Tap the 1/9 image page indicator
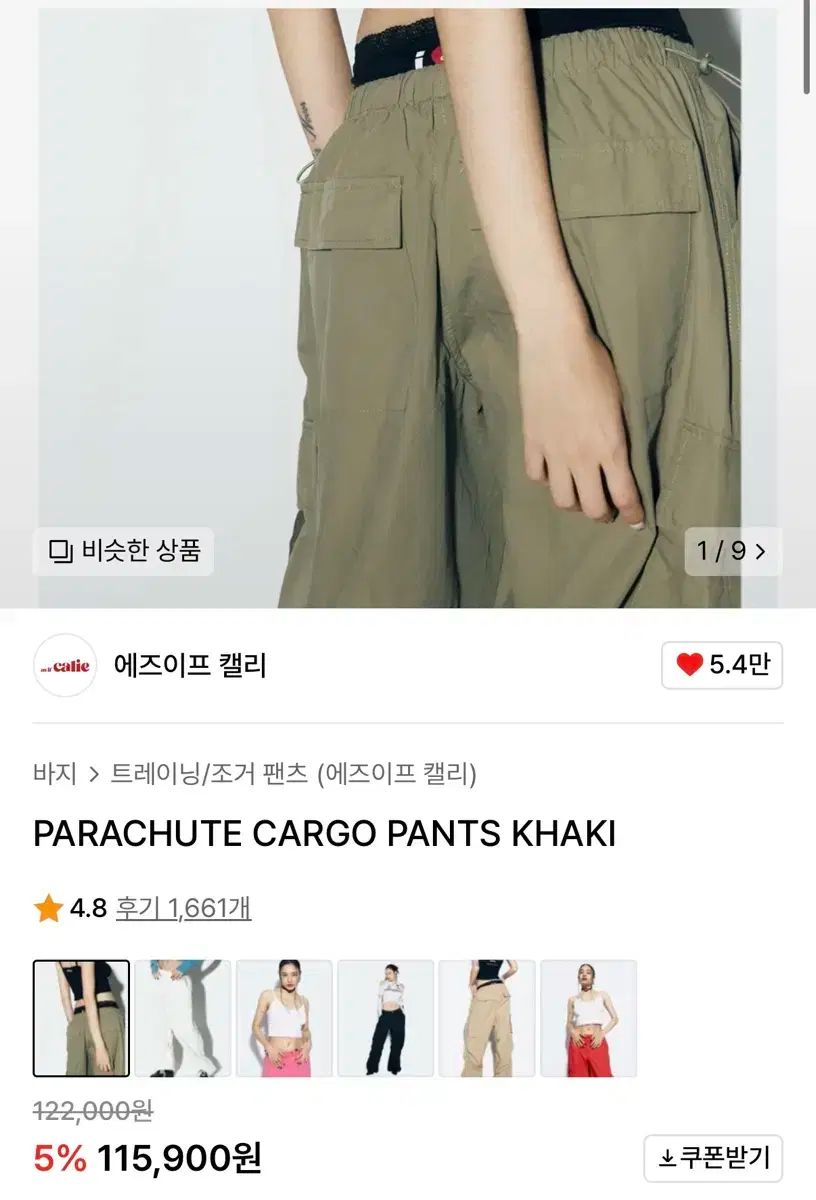The image size is (816, 1200). pos(731,551)
